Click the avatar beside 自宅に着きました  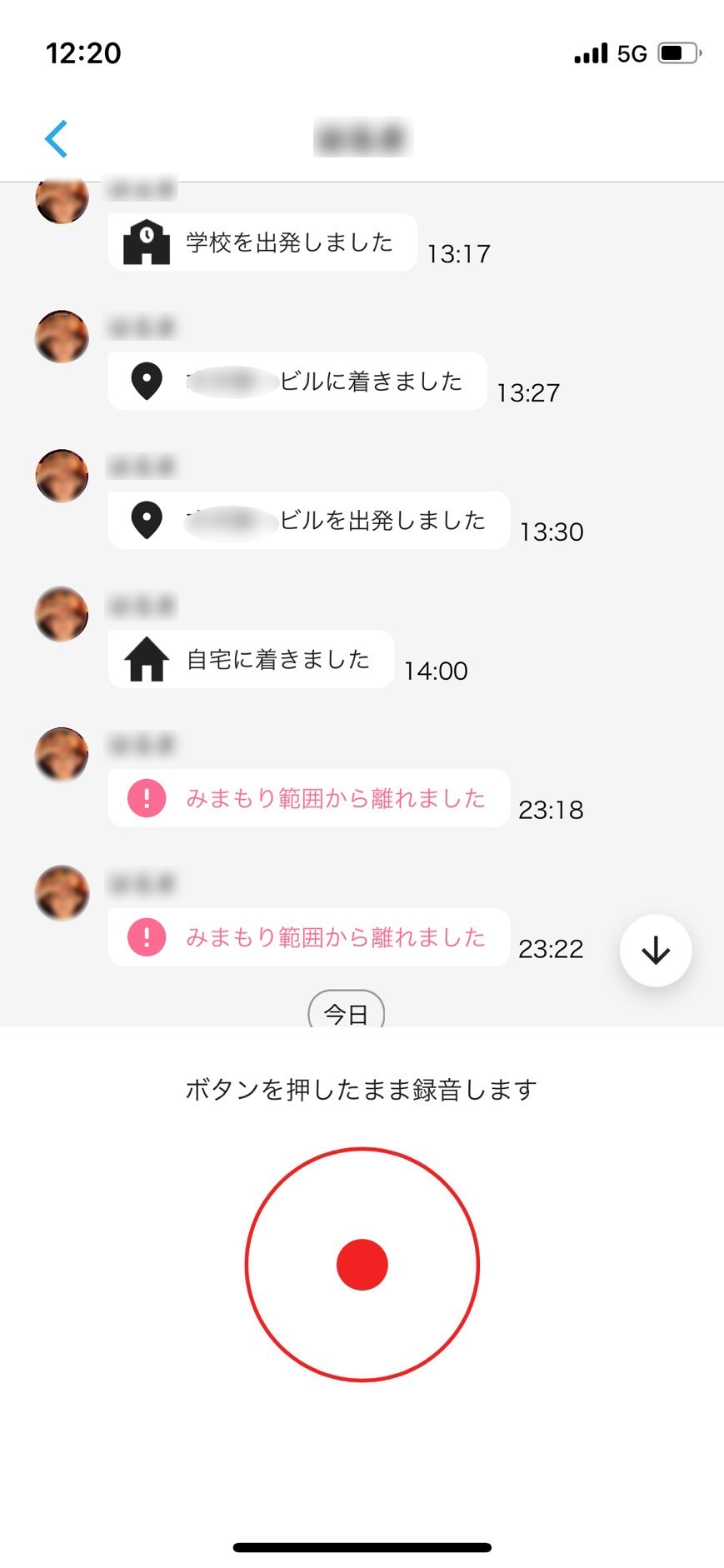(61, 613)
